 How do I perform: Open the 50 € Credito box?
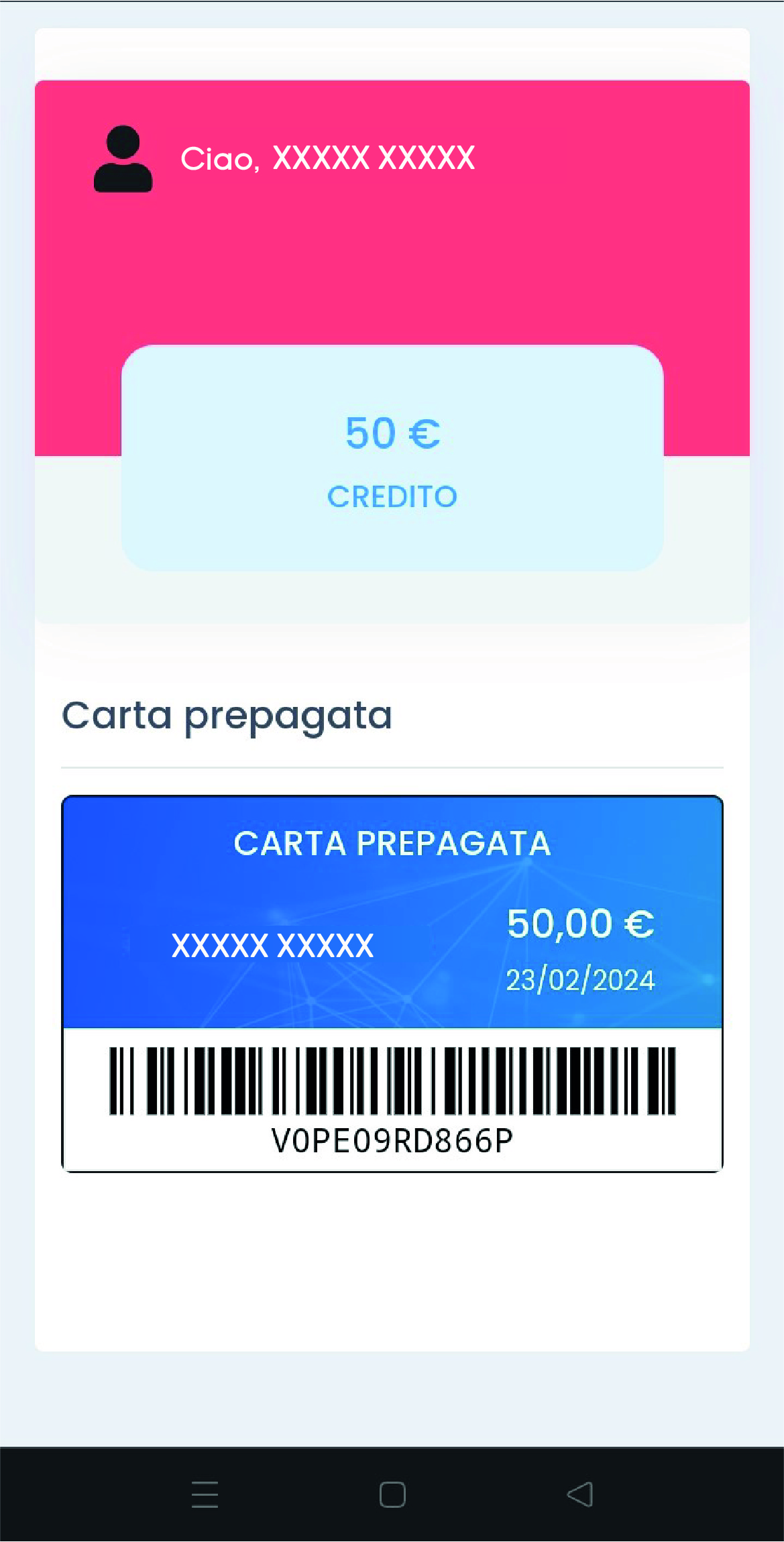pyautogui.click(x=392, y=458)
